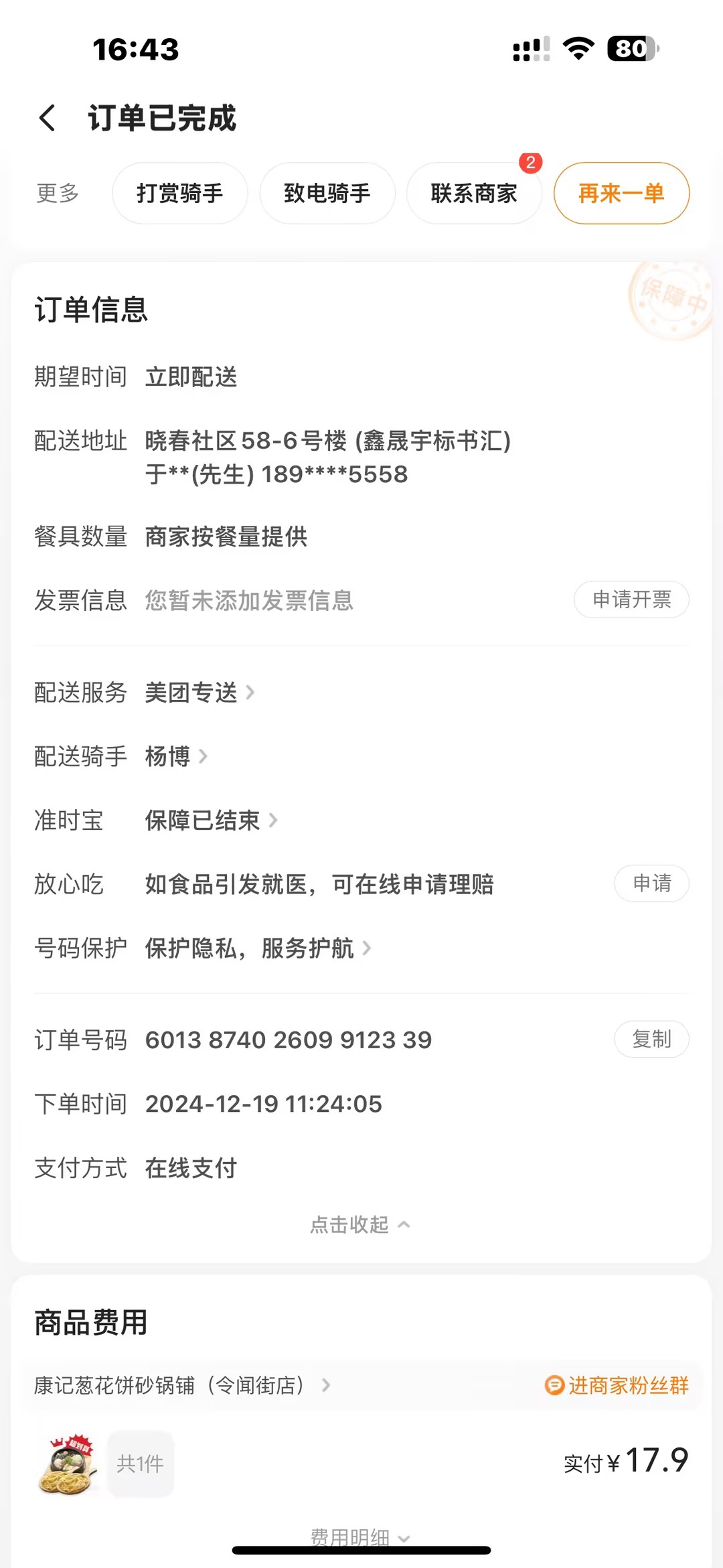723x1568 pixels.
Task: Open 美团专送 delivery service details
Action: tap(199, 693)
